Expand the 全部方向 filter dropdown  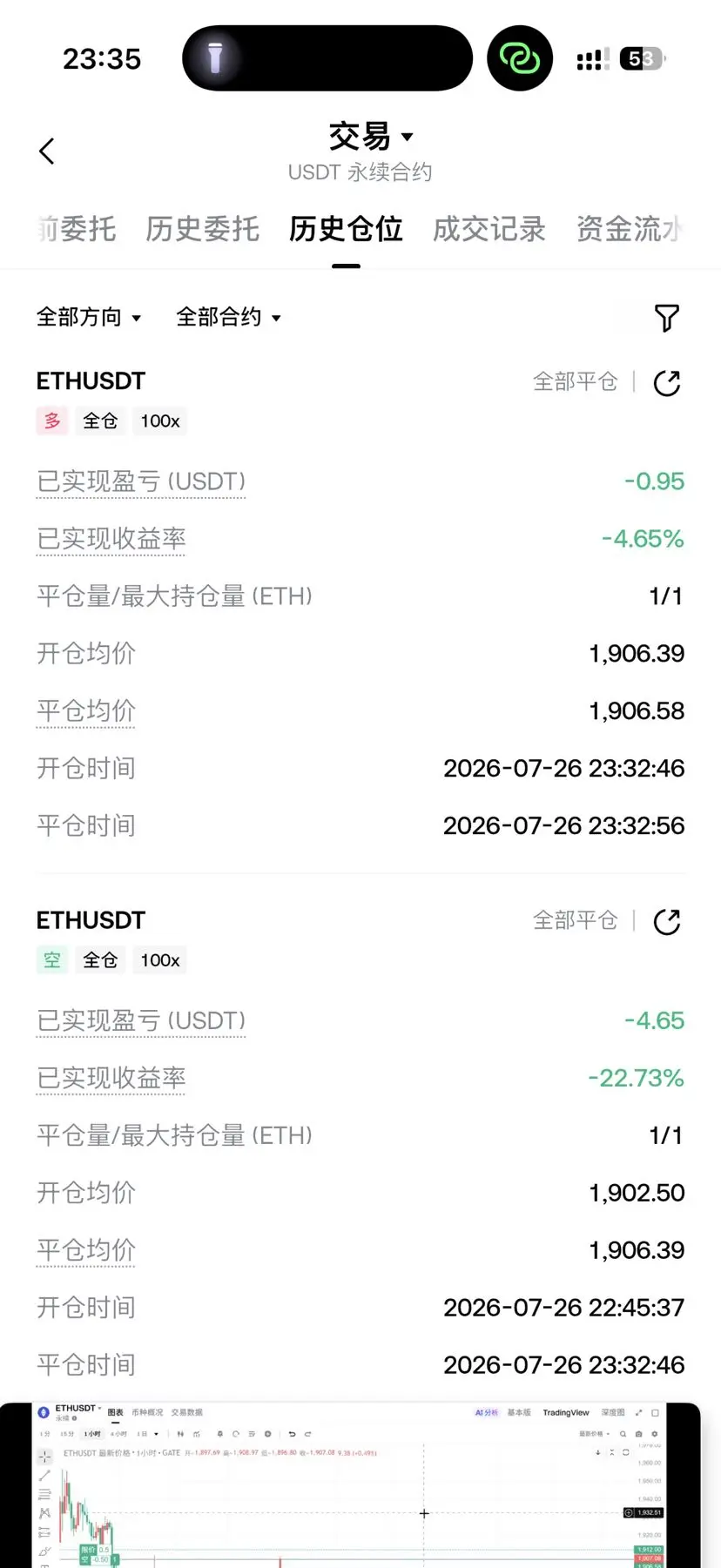(x=88, y=317)
